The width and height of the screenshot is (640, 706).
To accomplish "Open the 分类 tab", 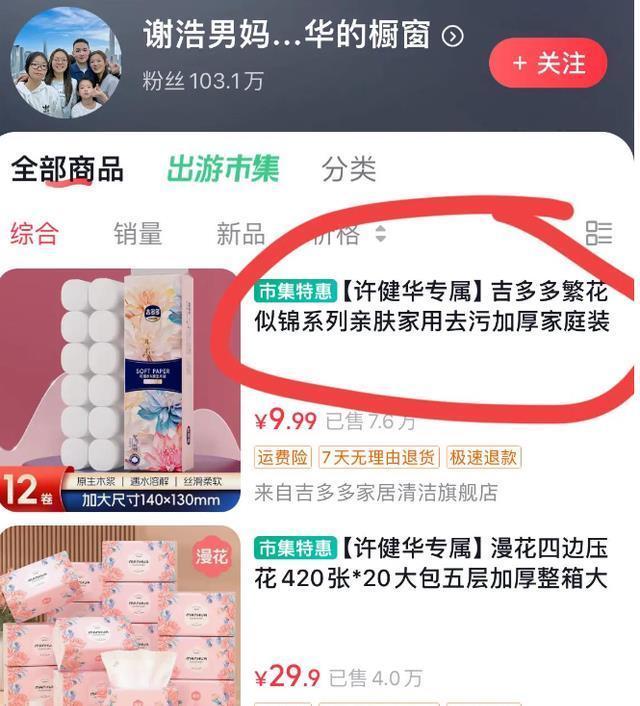I will pyautogui.click(x=349, y=169).
